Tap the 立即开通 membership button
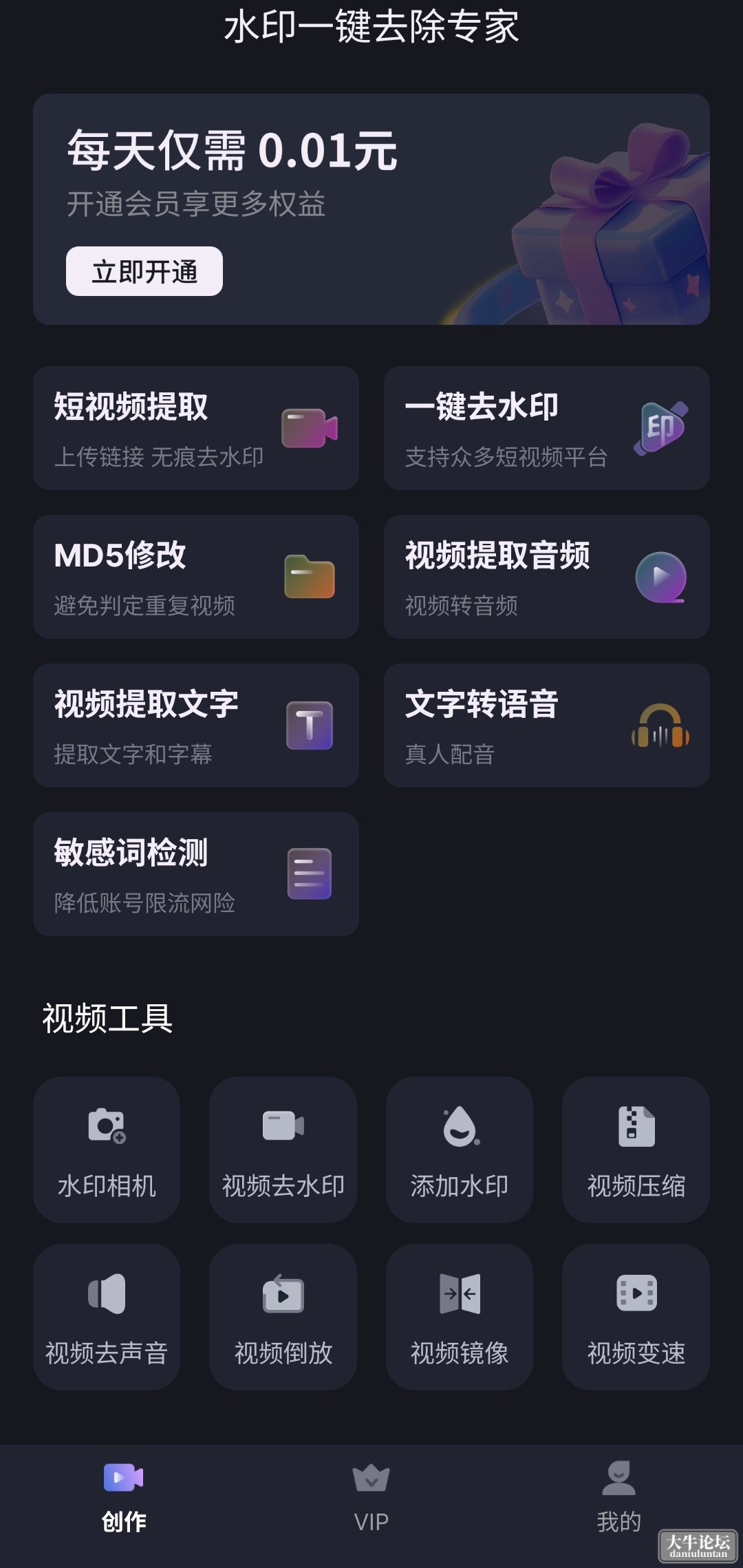The width and height of the screenshot is (743, 1568). [x=144, y=271]
